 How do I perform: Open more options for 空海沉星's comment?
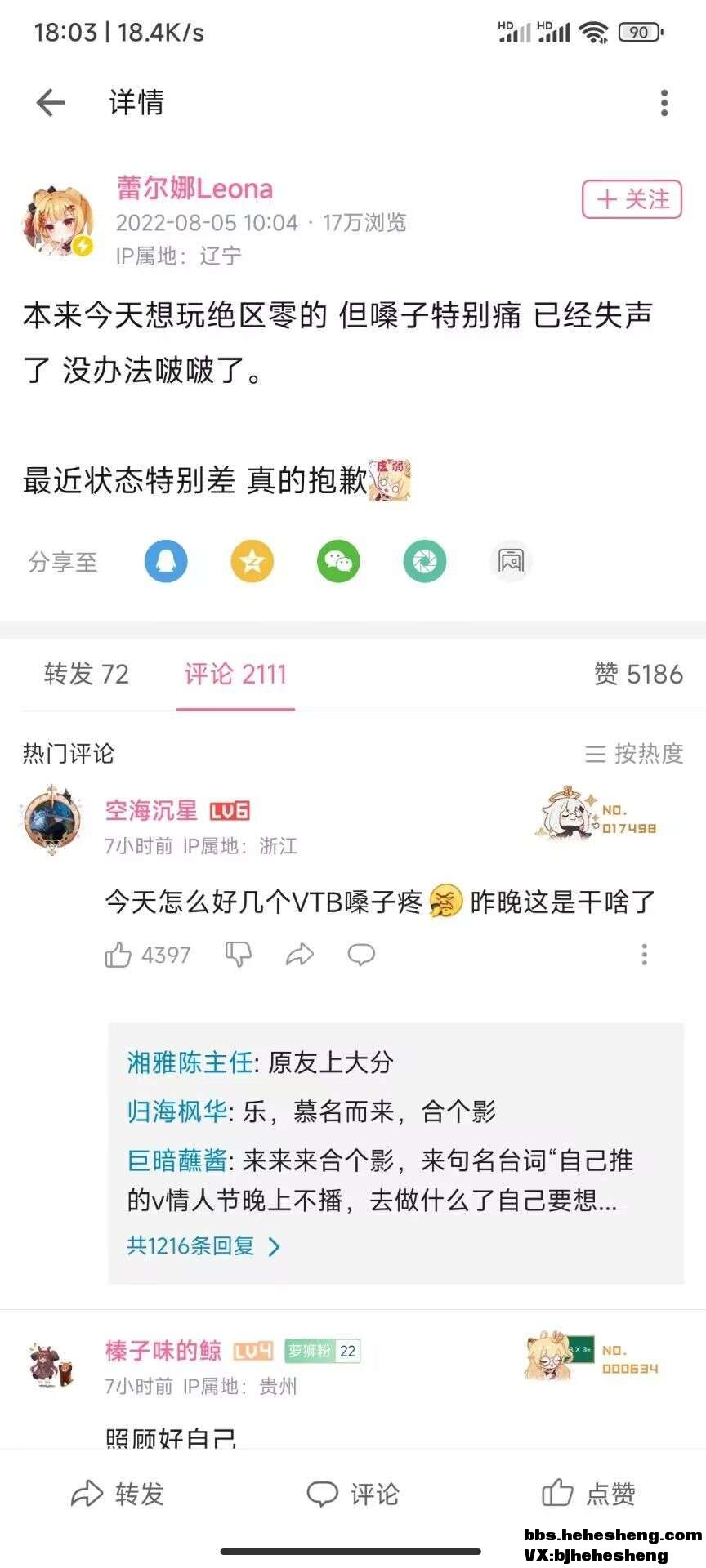[x=645, y=954]
